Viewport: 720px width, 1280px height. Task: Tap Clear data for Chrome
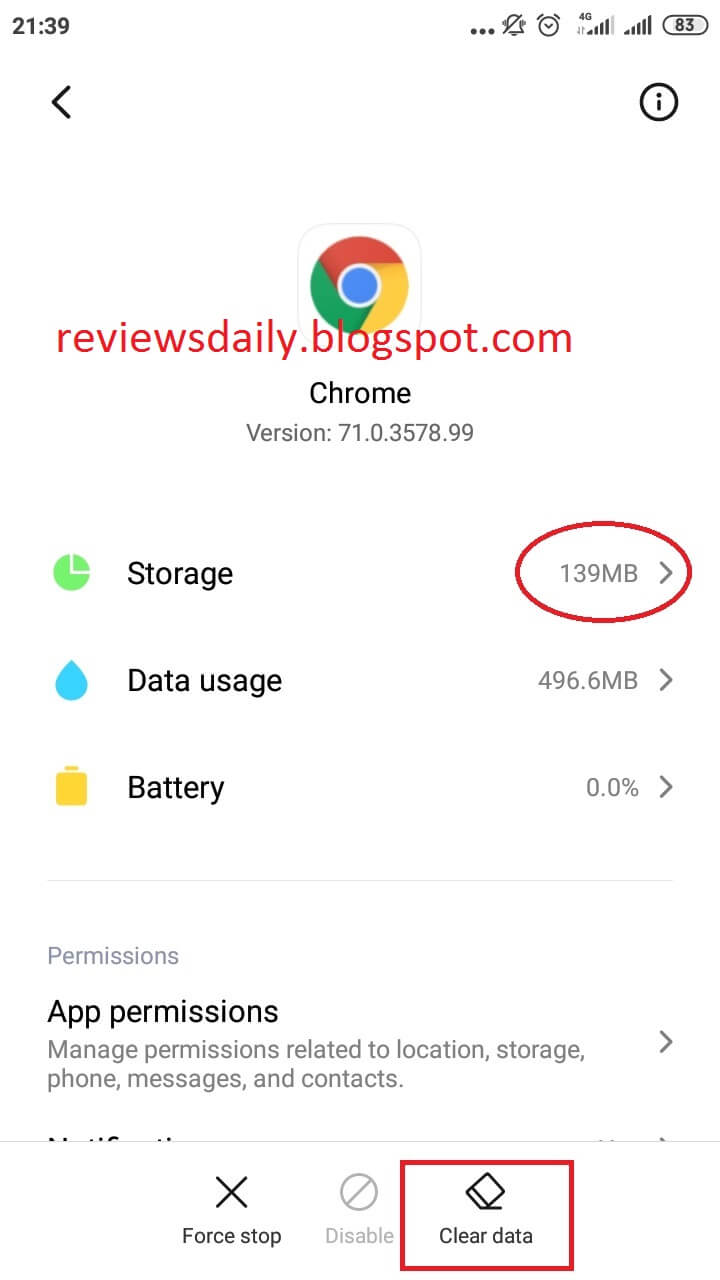point(486,1210)
